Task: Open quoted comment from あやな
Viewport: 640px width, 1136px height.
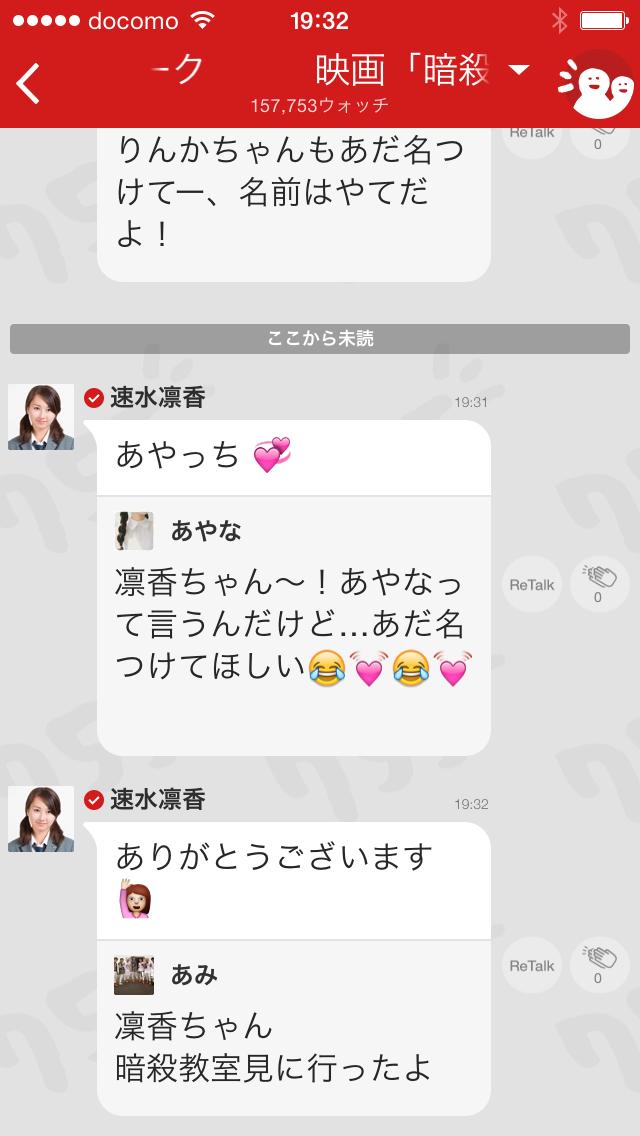Action: 293,620
